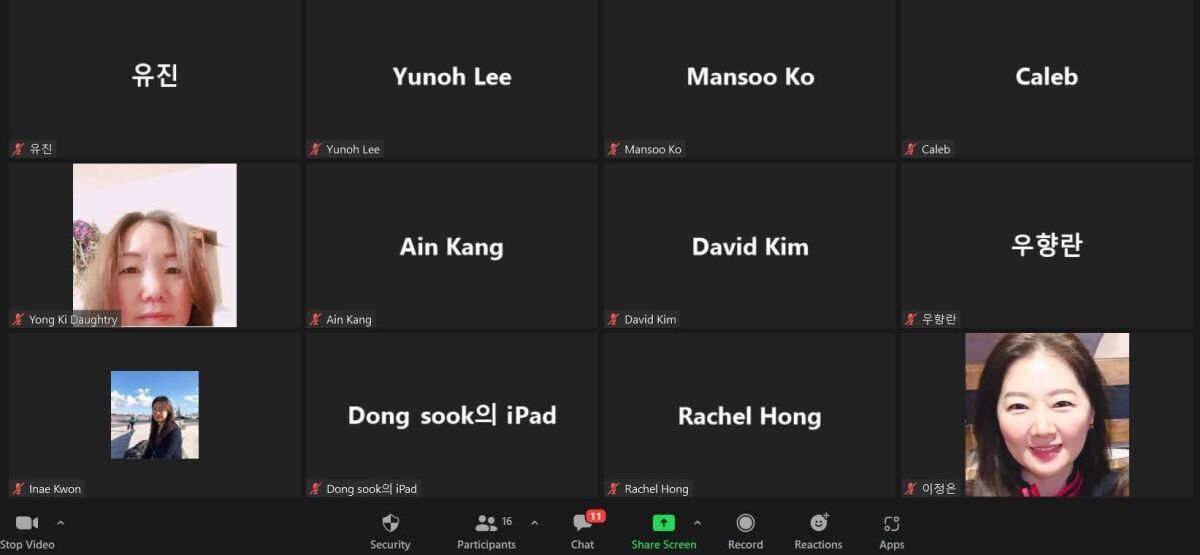Select Yong Ki Daughtry's video tile
This screenshot has width=1200, height=555.
154,245
